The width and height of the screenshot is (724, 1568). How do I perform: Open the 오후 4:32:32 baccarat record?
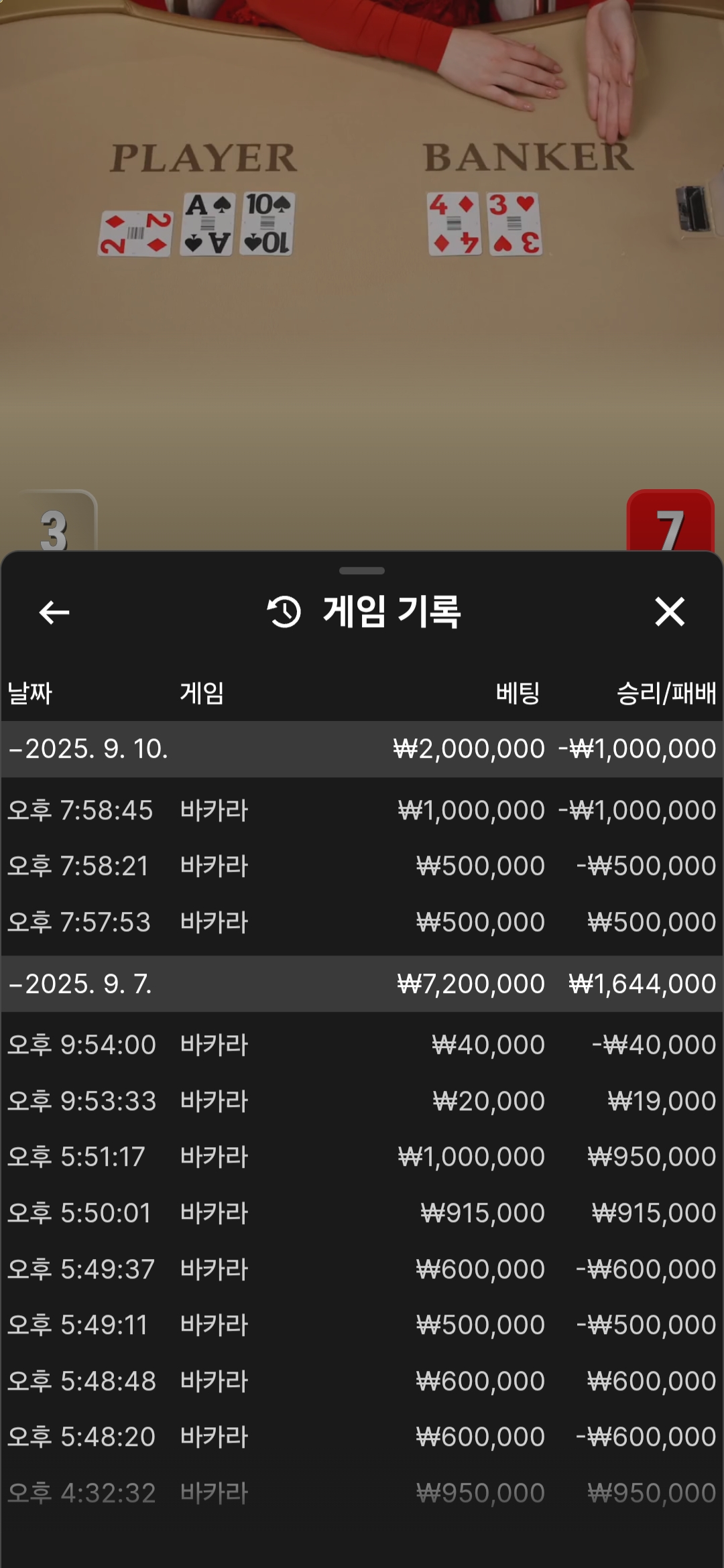click(362, 1494)
